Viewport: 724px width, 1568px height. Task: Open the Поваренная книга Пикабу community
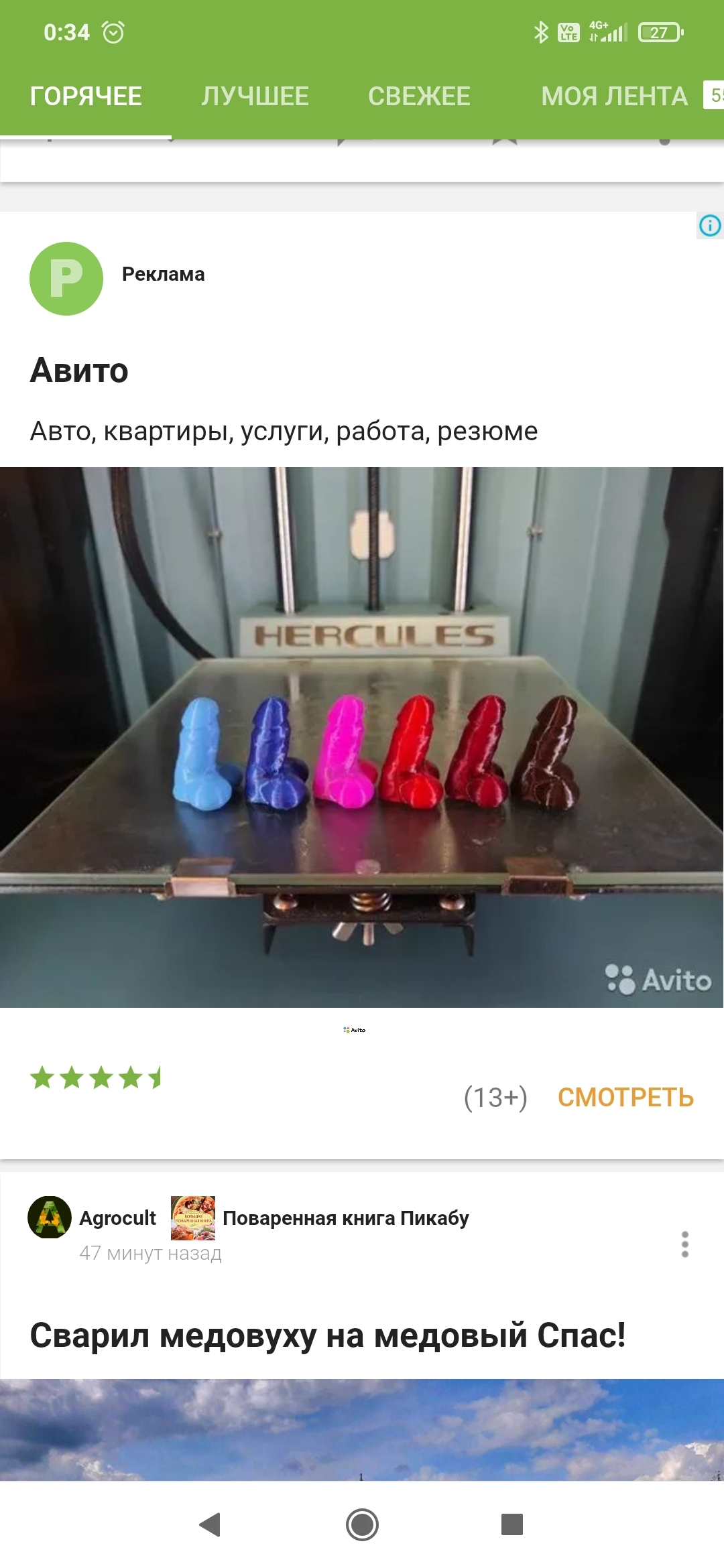pos(345,1218)
